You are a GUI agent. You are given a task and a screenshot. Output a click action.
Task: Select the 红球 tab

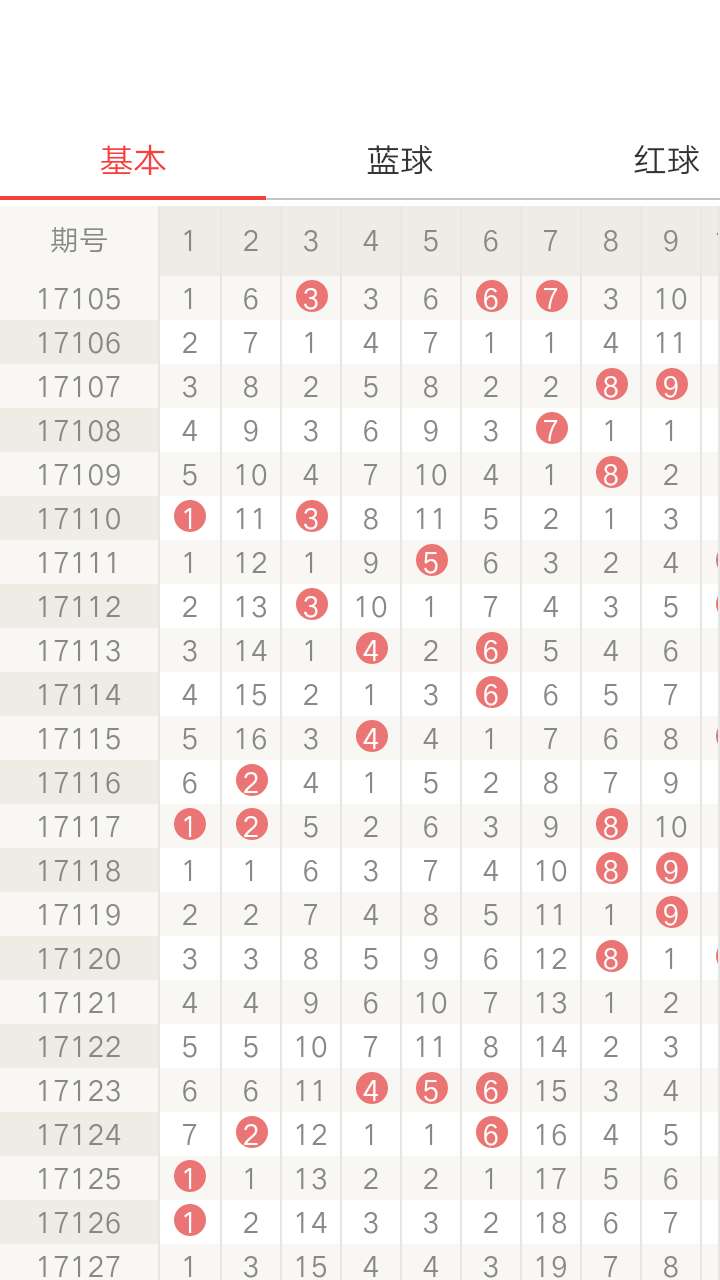666,161
